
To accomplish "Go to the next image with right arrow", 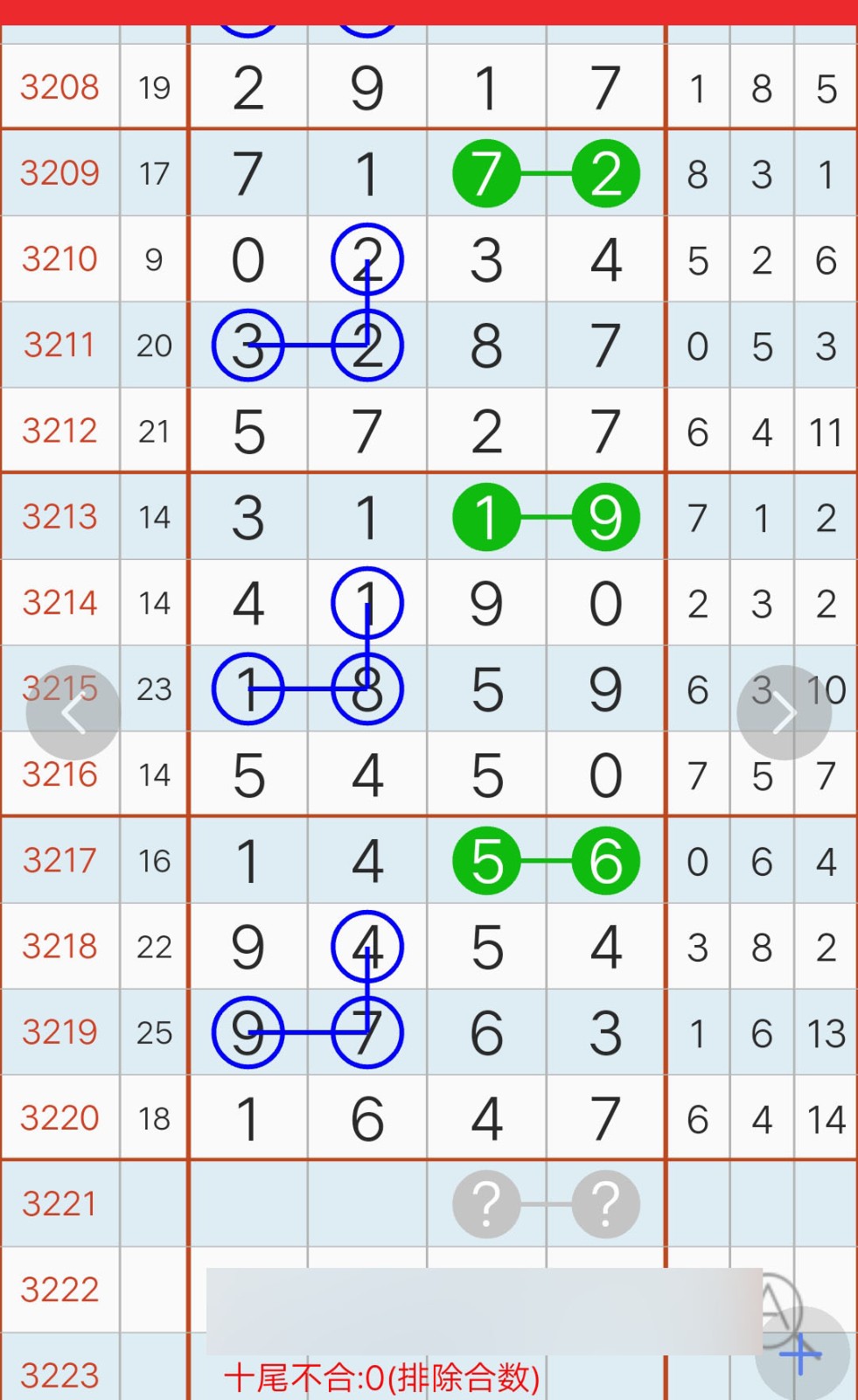I will [x=784, y=712].
